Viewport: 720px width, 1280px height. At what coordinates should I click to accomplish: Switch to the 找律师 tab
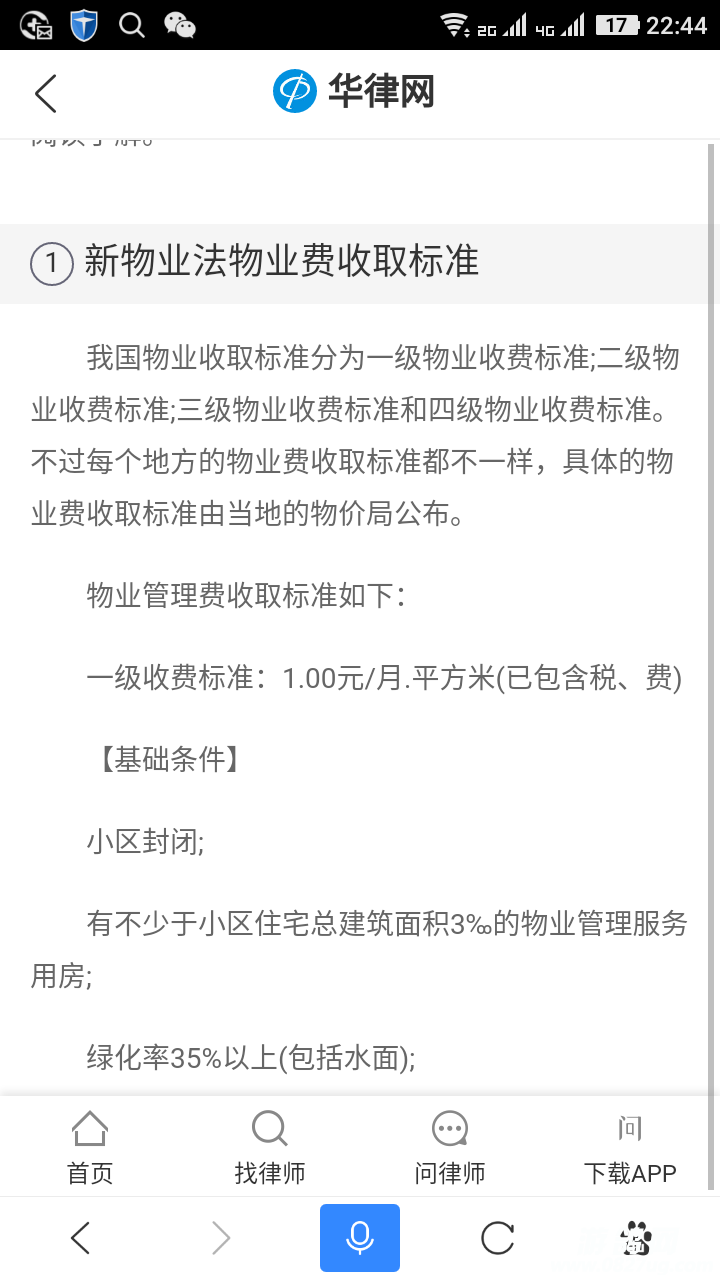(270, 1148)
